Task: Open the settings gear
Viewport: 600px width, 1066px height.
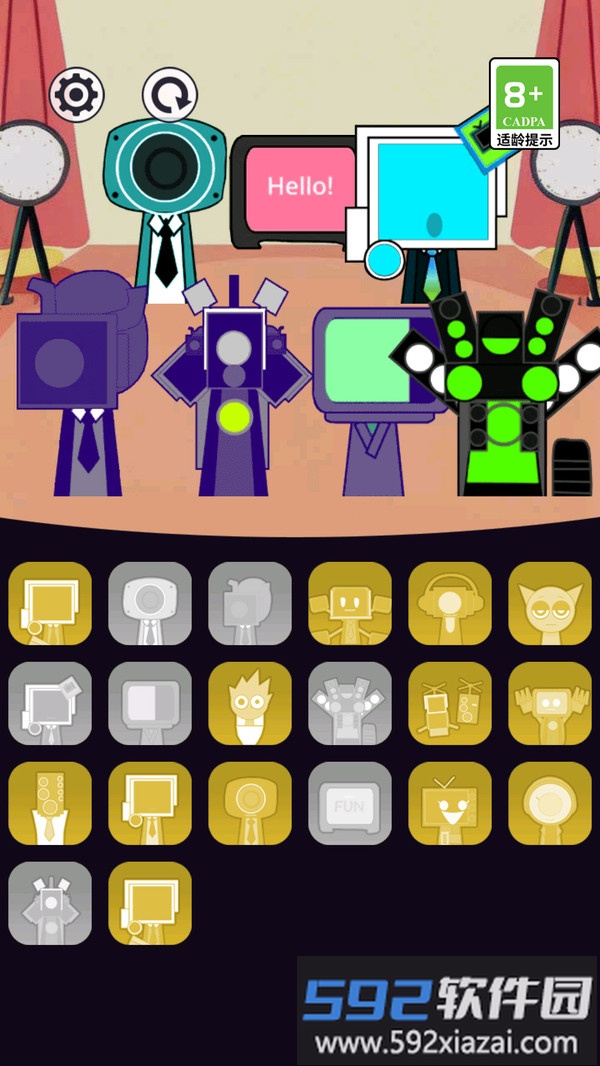Action: (76, 95)
